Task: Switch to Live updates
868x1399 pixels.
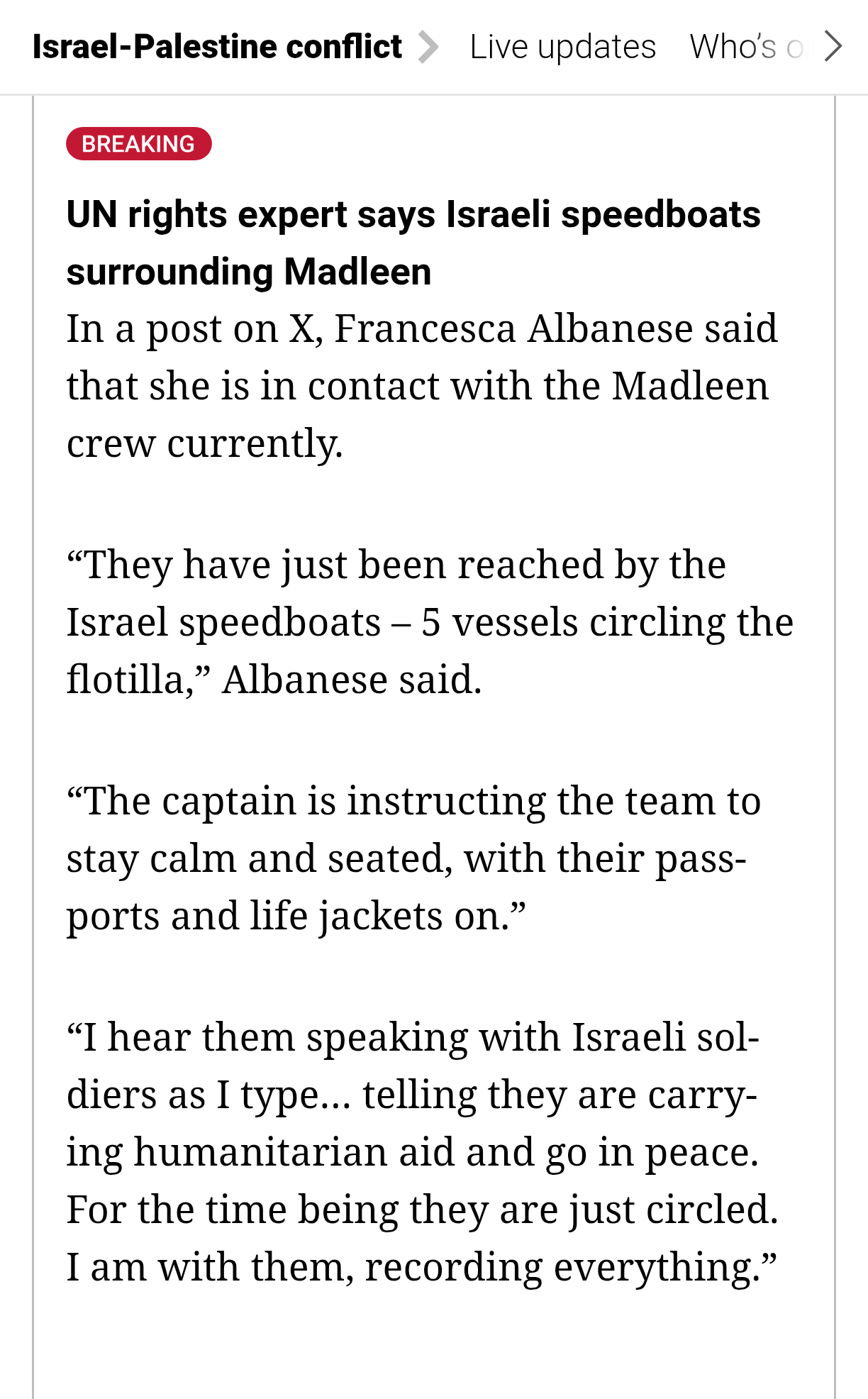Action: click(x=562, y=47)
